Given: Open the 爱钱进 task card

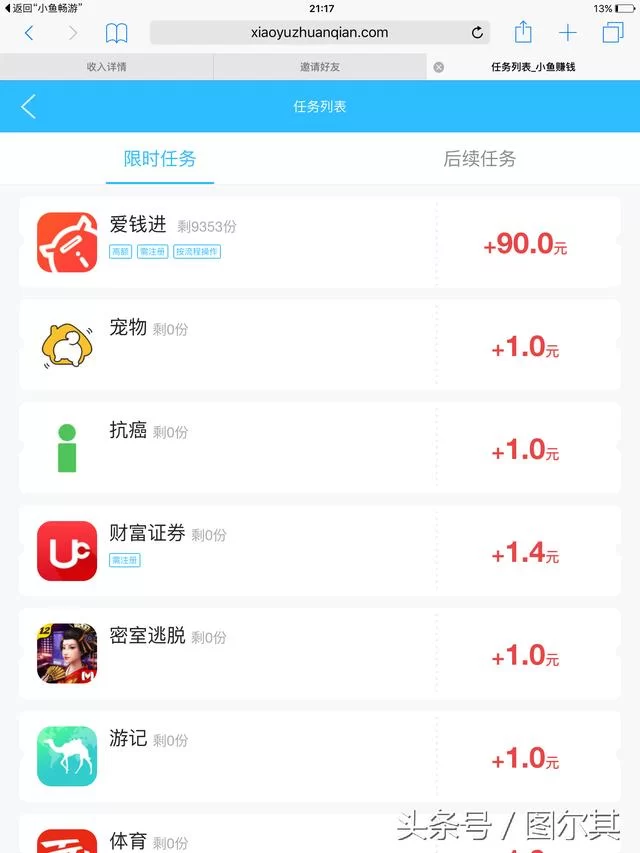Looking at the screenshot, I should 319,242.
